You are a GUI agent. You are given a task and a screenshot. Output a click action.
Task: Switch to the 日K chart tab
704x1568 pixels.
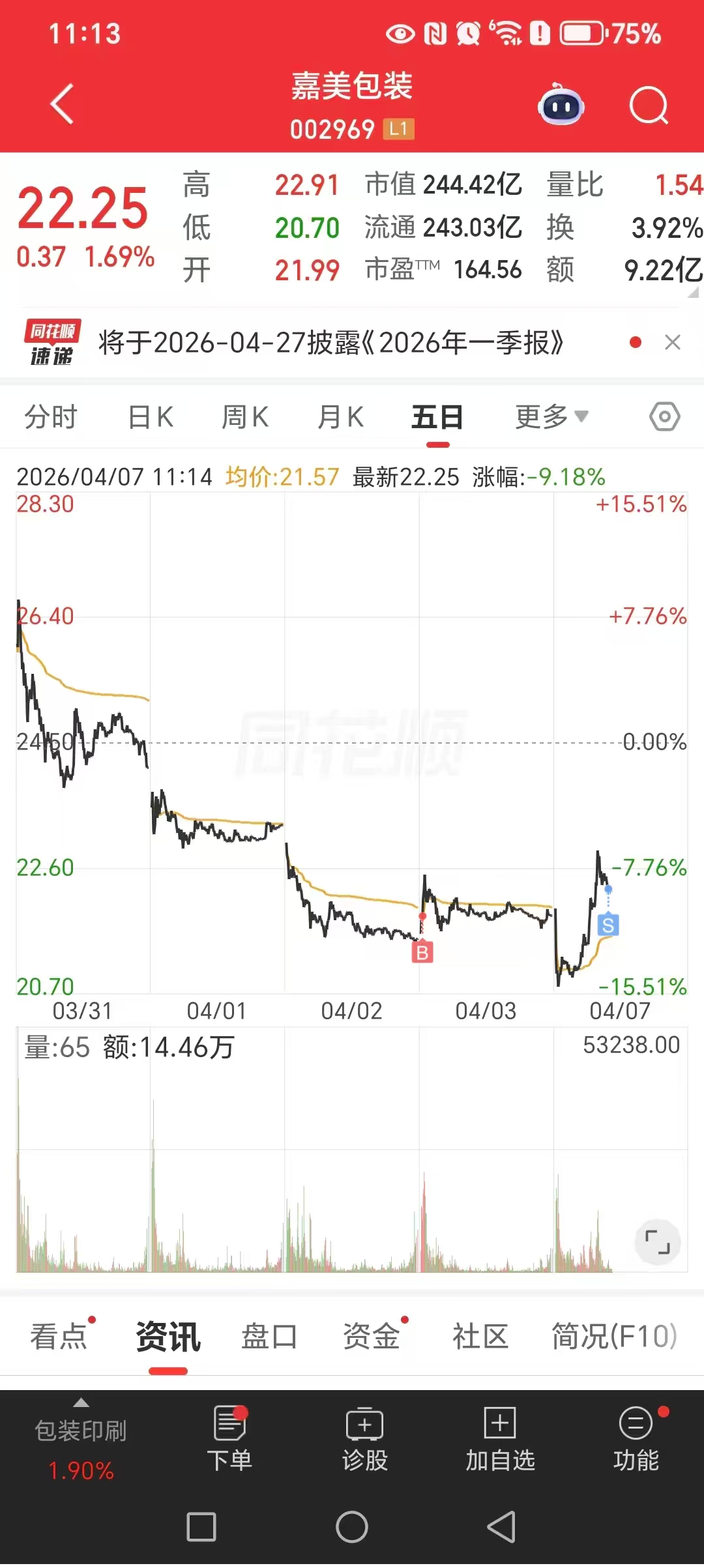pyautogui.click(x=151, y=417)
